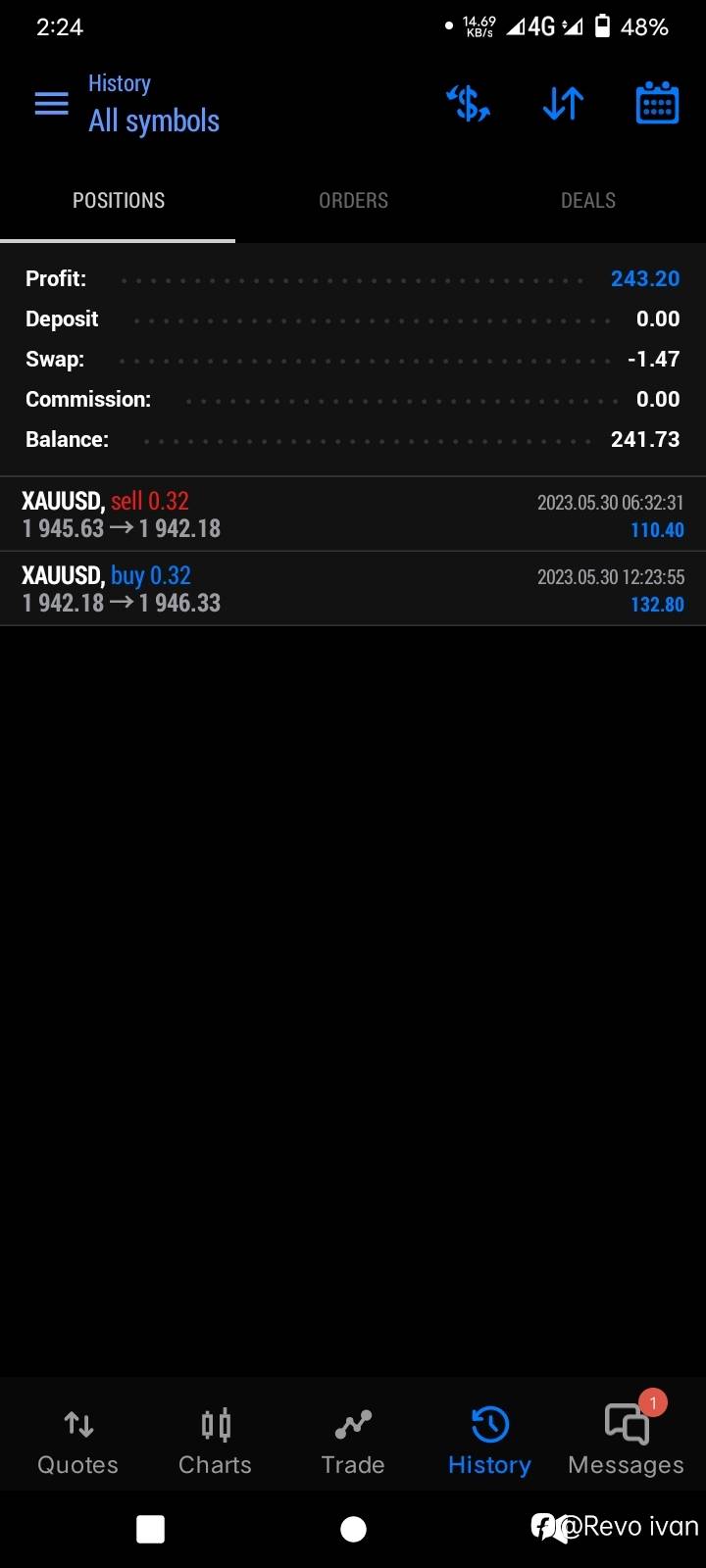
Task: Open the Charts section
Action: click(x=215, y=1441)
